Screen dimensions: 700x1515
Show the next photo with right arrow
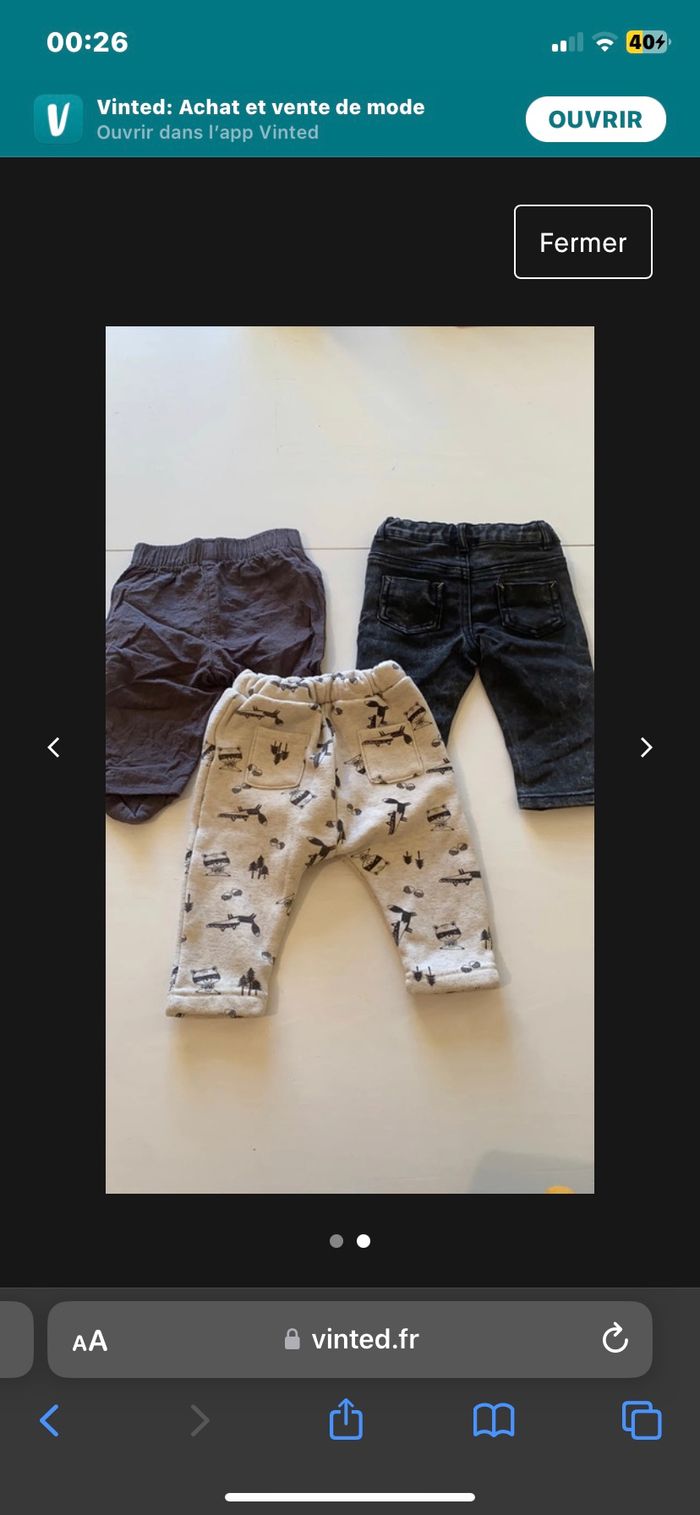point(646,747)
